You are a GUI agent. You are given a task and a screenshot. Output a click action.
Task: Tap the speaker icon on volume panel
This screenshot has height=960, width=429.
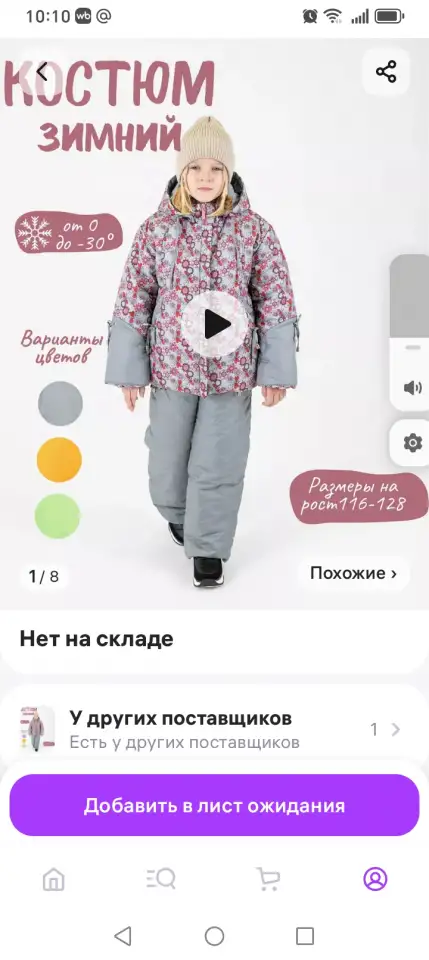pos(412,387)
